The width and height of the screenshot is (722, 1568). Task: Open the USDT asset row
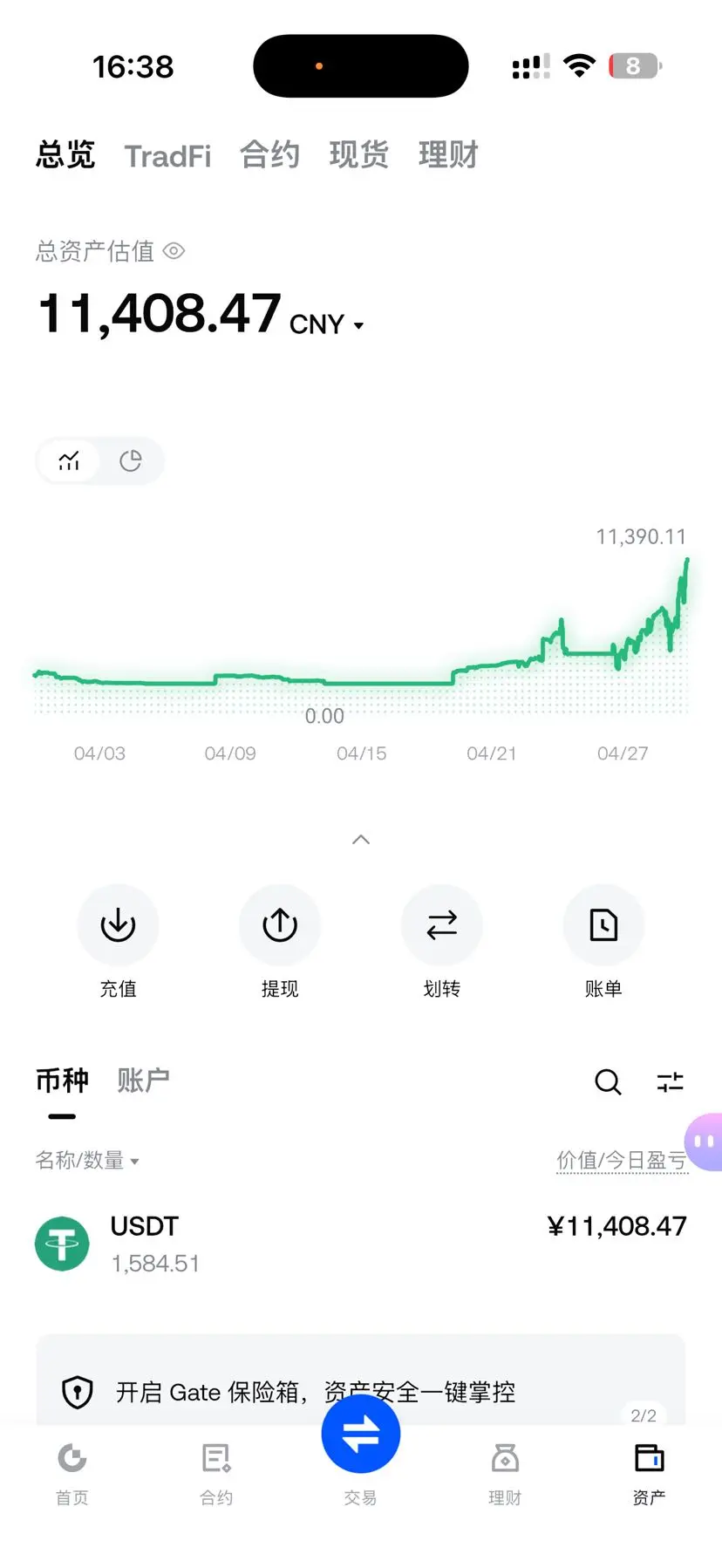point(360,1244)
